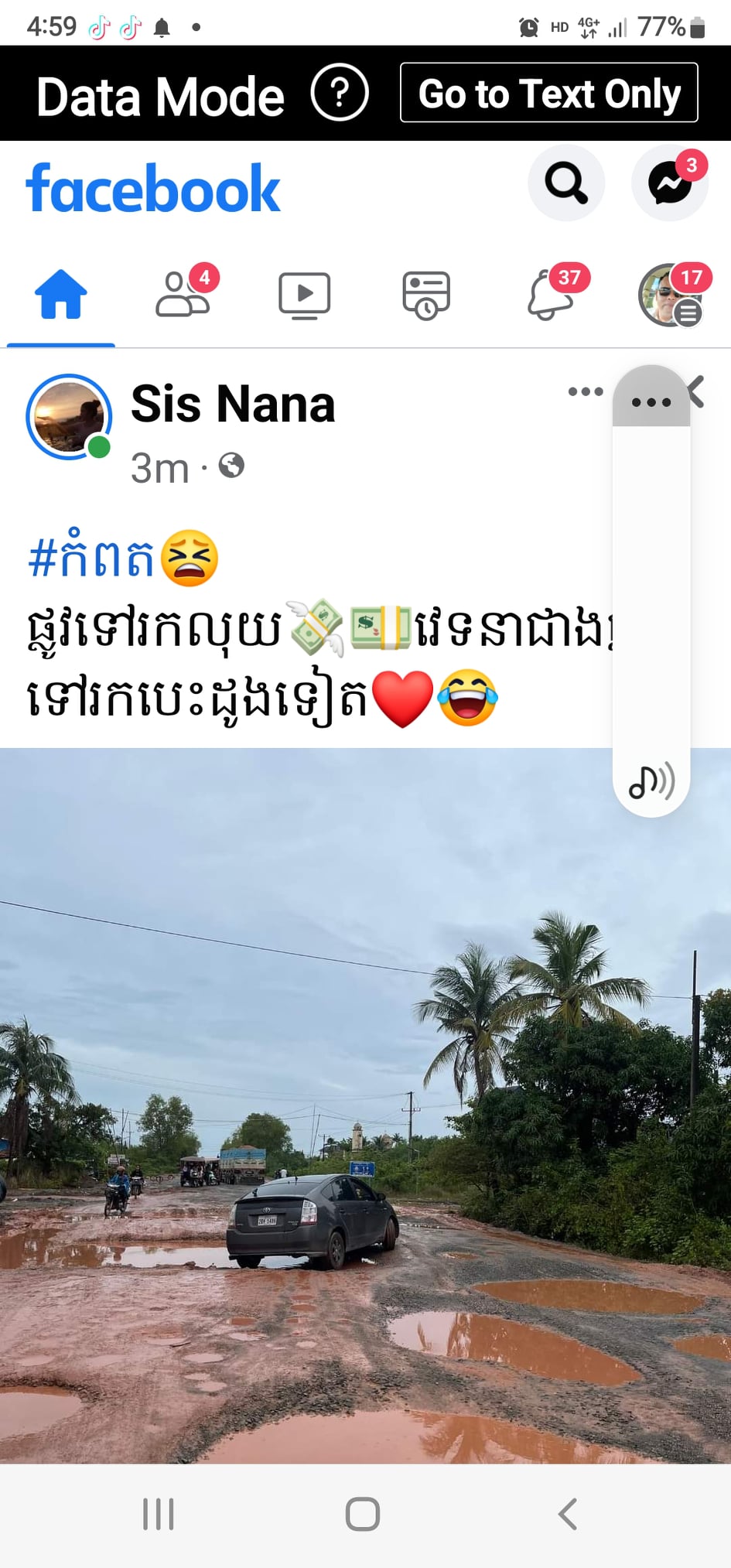Open the Feeds tab

(x=426, y=295)
